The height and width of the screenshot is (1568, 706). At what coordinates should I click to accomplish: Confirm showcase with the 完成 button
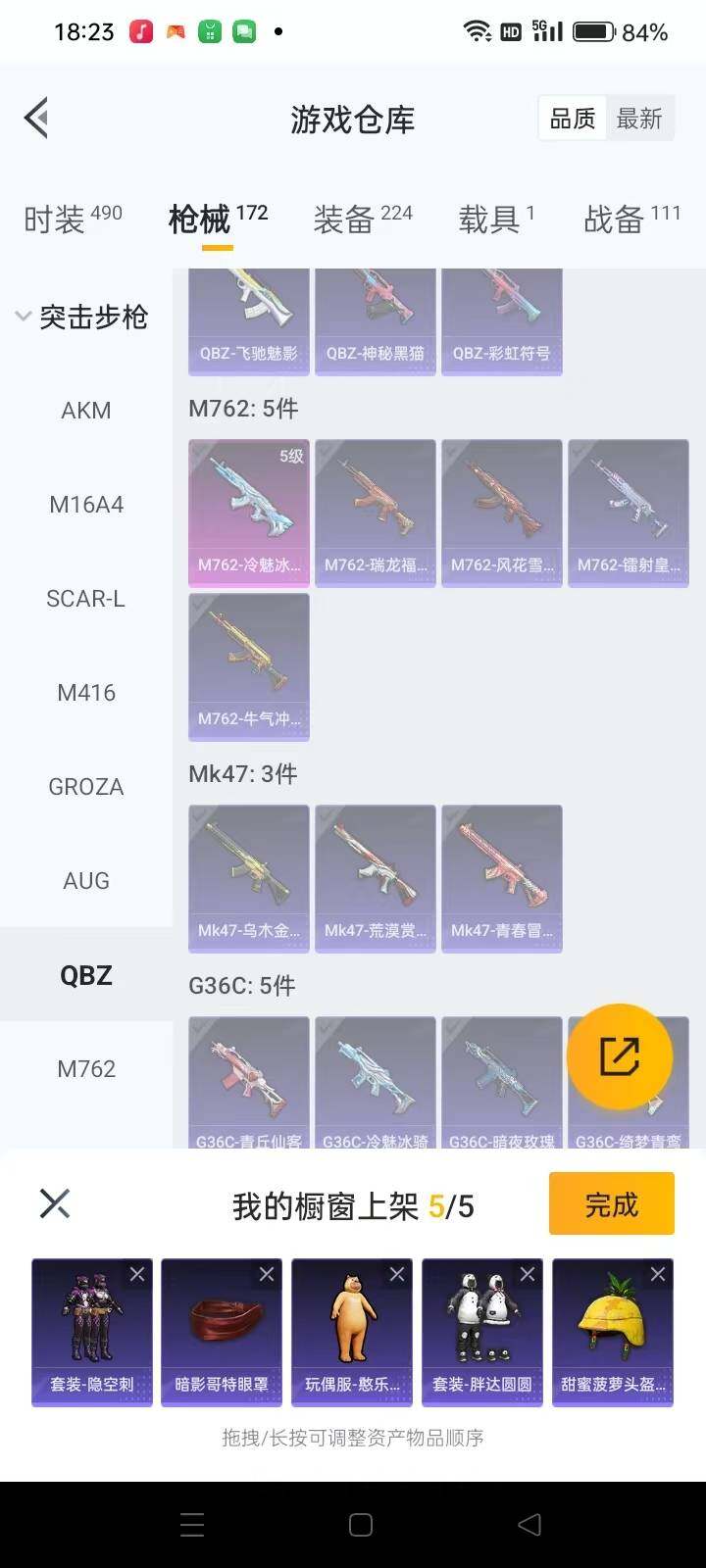point(611,1204)
